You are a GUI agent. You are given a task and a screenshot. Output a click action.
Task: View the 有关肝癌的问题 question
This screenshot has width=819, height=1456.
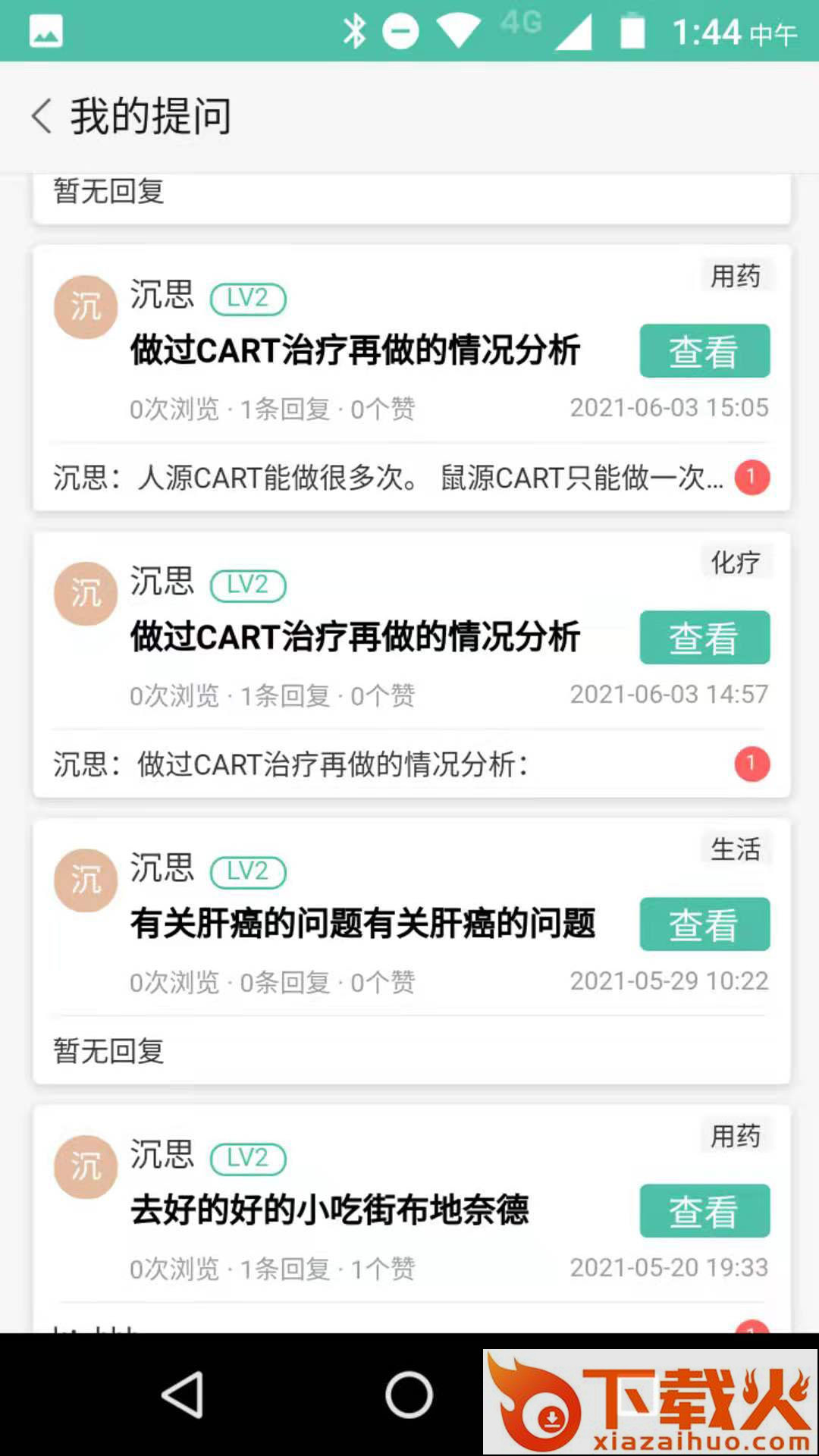(704, 924)
